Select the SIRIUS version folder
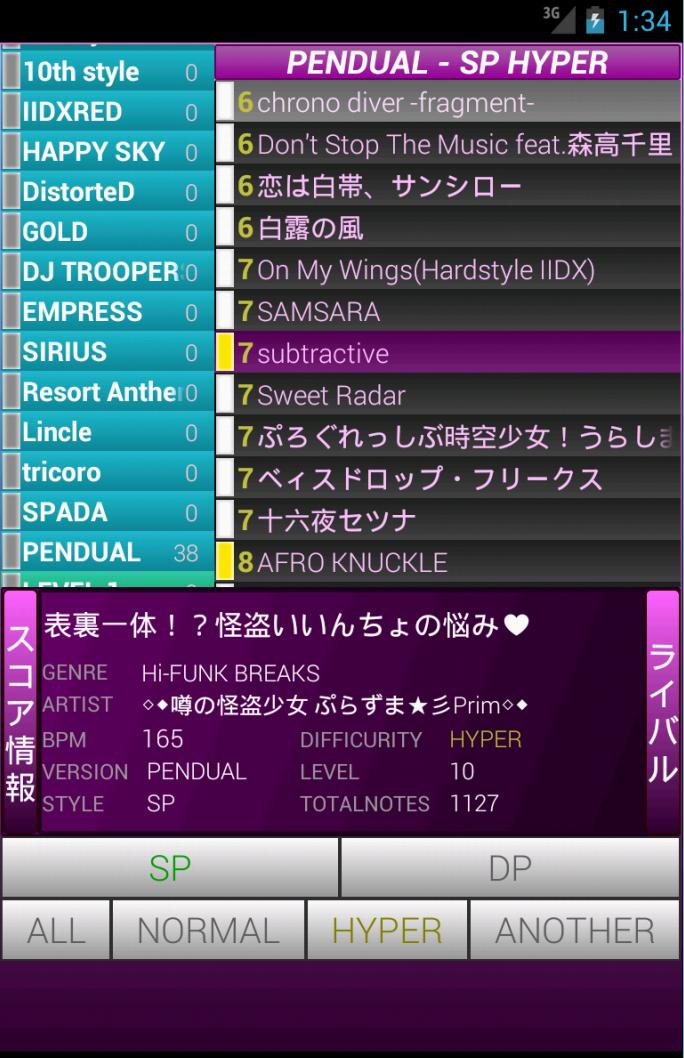The width and height of the screenshot is (684, 1058). pyautogui.click(x=107, y=352)
